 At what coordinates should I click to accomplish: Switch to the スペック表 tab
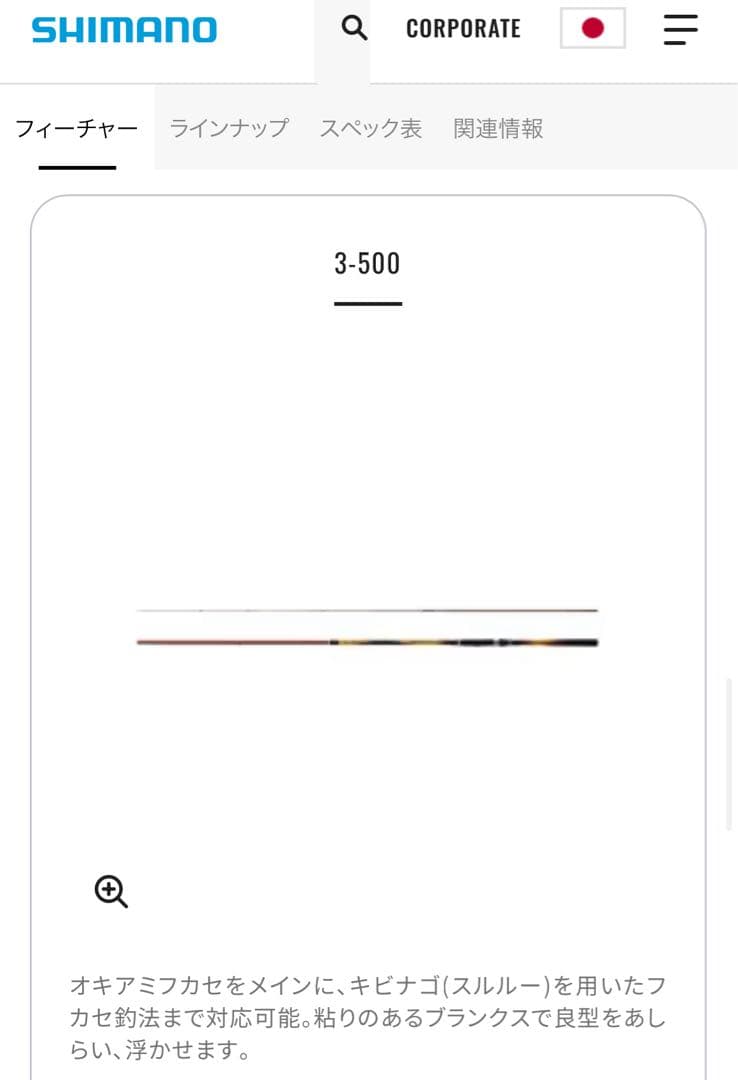[370, 129]
